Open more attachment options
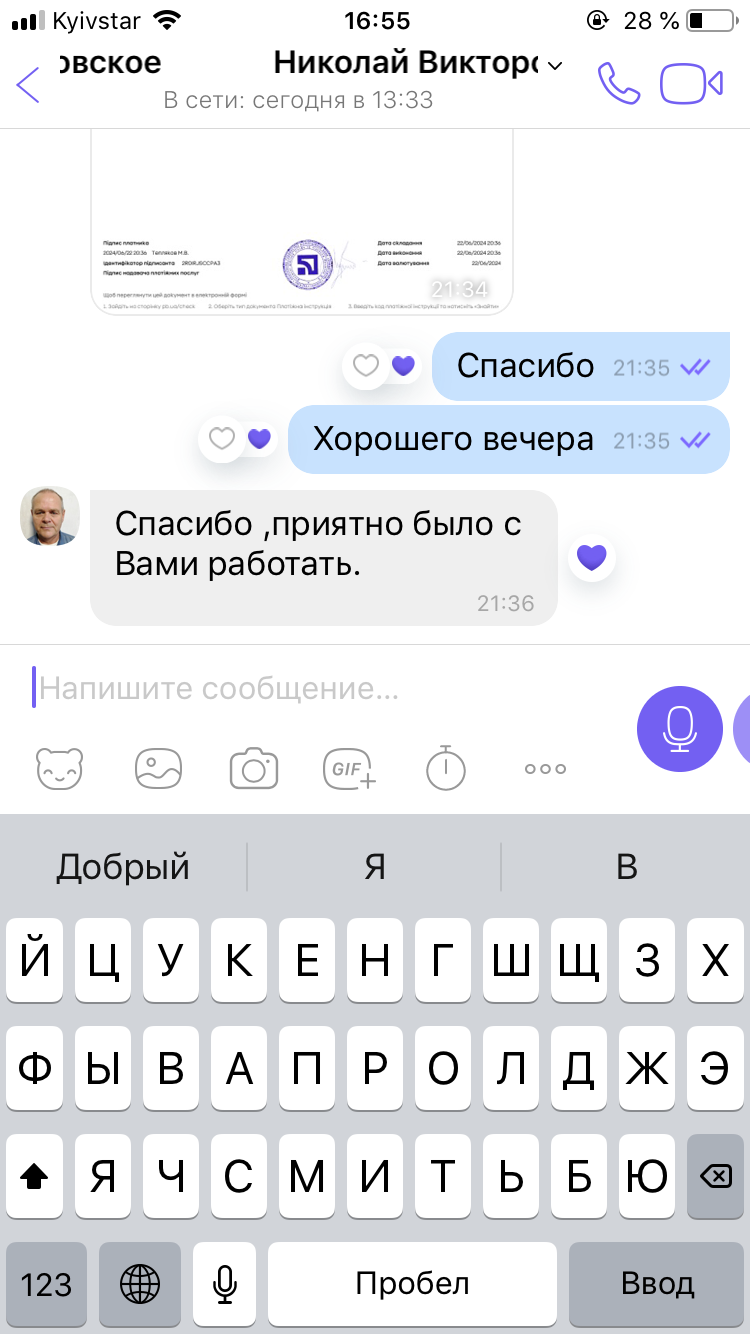This screenshot has width=750, height=1334. coord(545,768)
